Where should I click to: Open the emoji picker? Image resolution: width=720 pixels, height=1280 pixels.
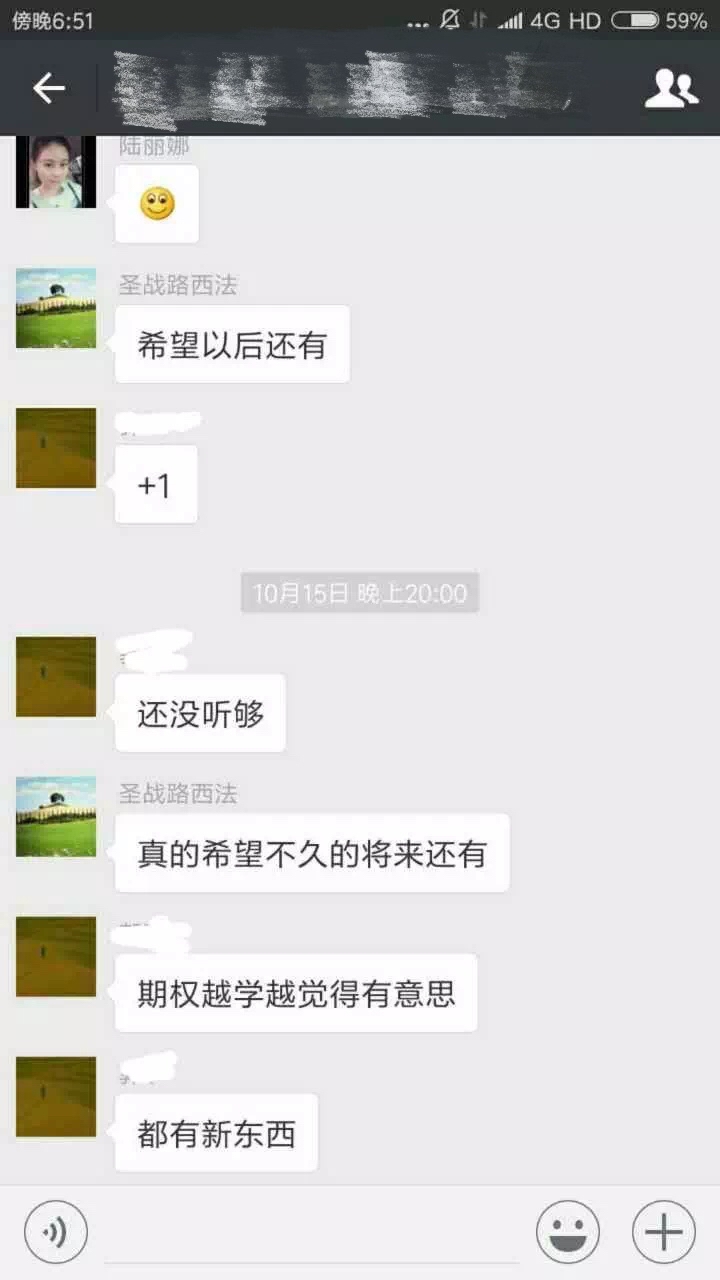[x=568, y=1232]
